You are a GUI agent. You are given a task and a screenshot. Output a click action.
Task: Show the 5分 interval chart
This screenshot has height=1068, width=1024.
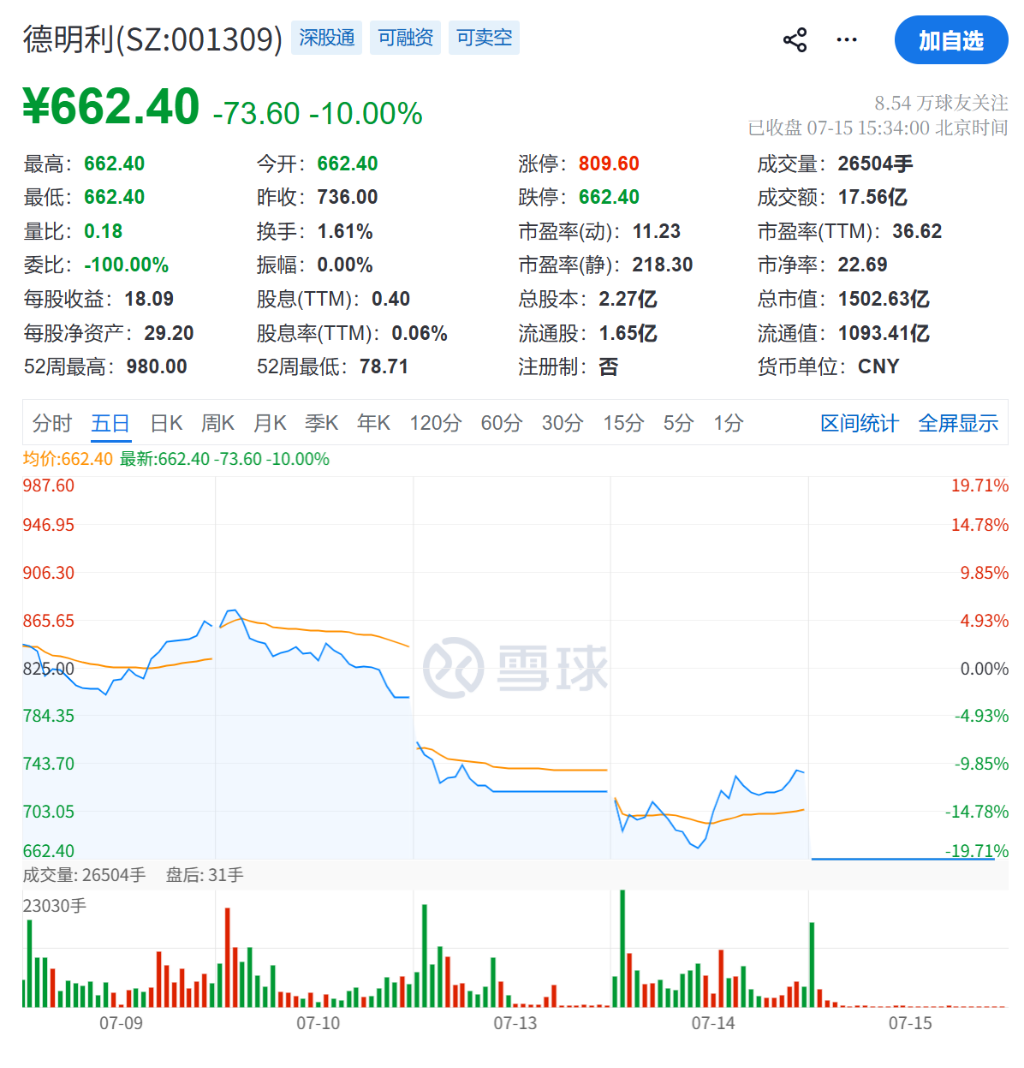click(x=679, y=423)
